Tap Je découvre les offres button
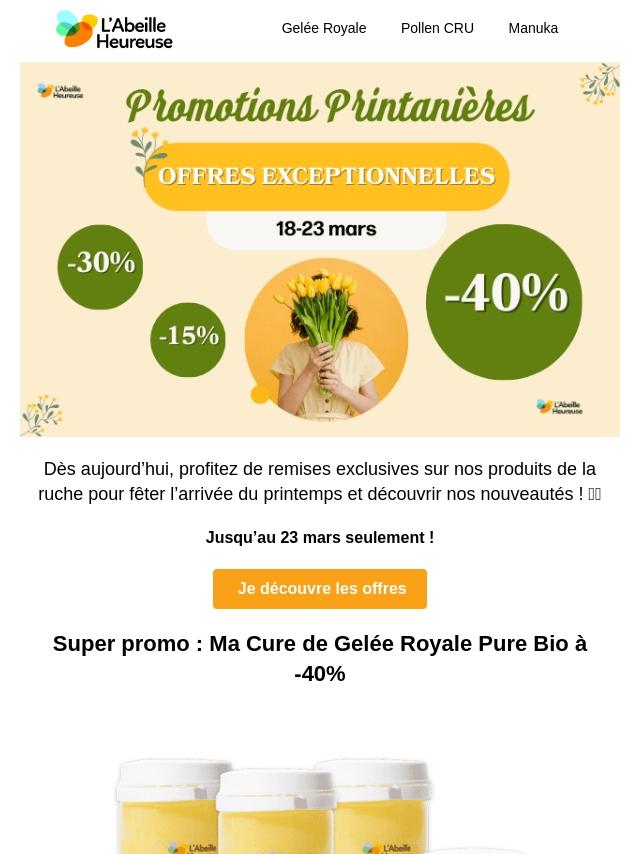 pyautogui.click(x=320, y=589)
